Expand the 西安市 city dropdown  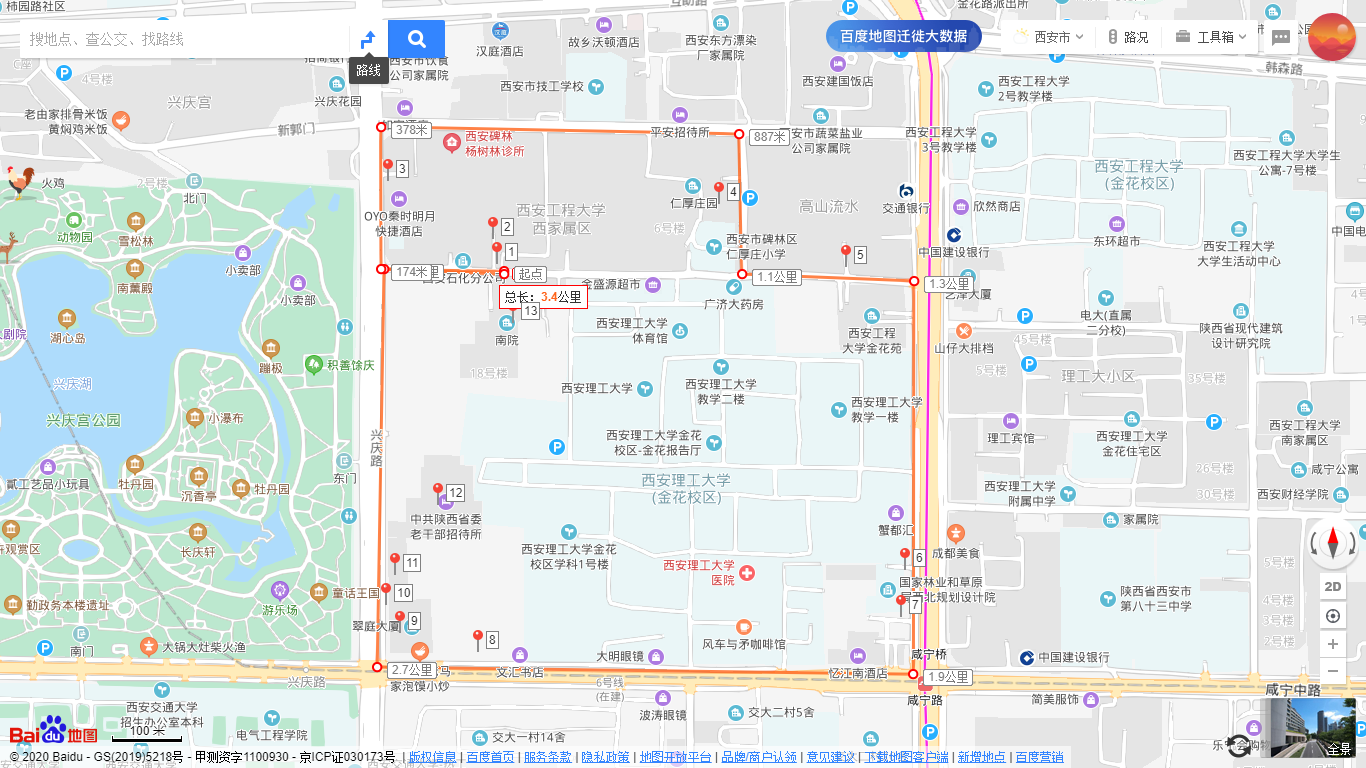(x=1050, y=37)
